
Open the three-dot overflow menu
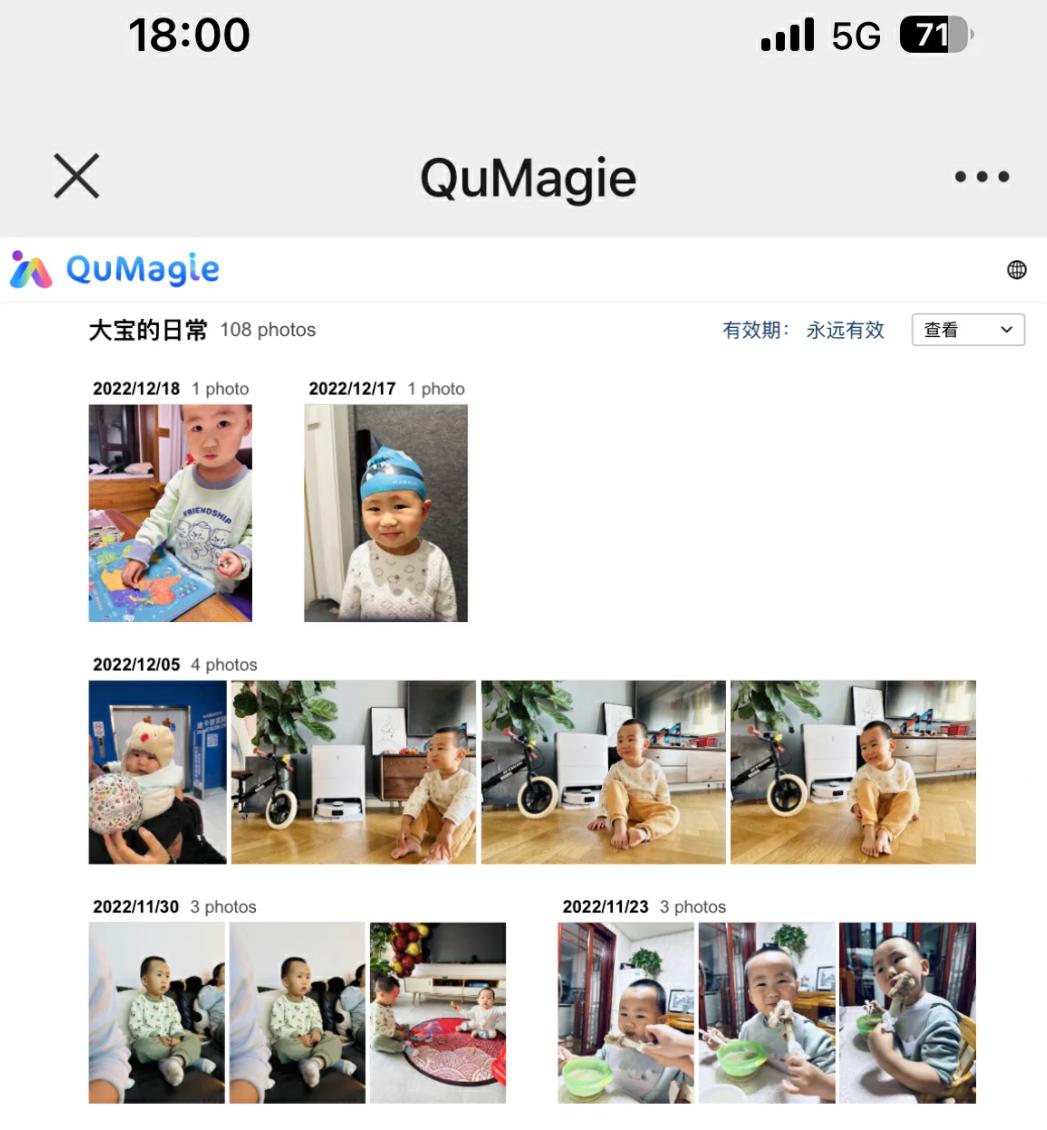tap(981, 177)
